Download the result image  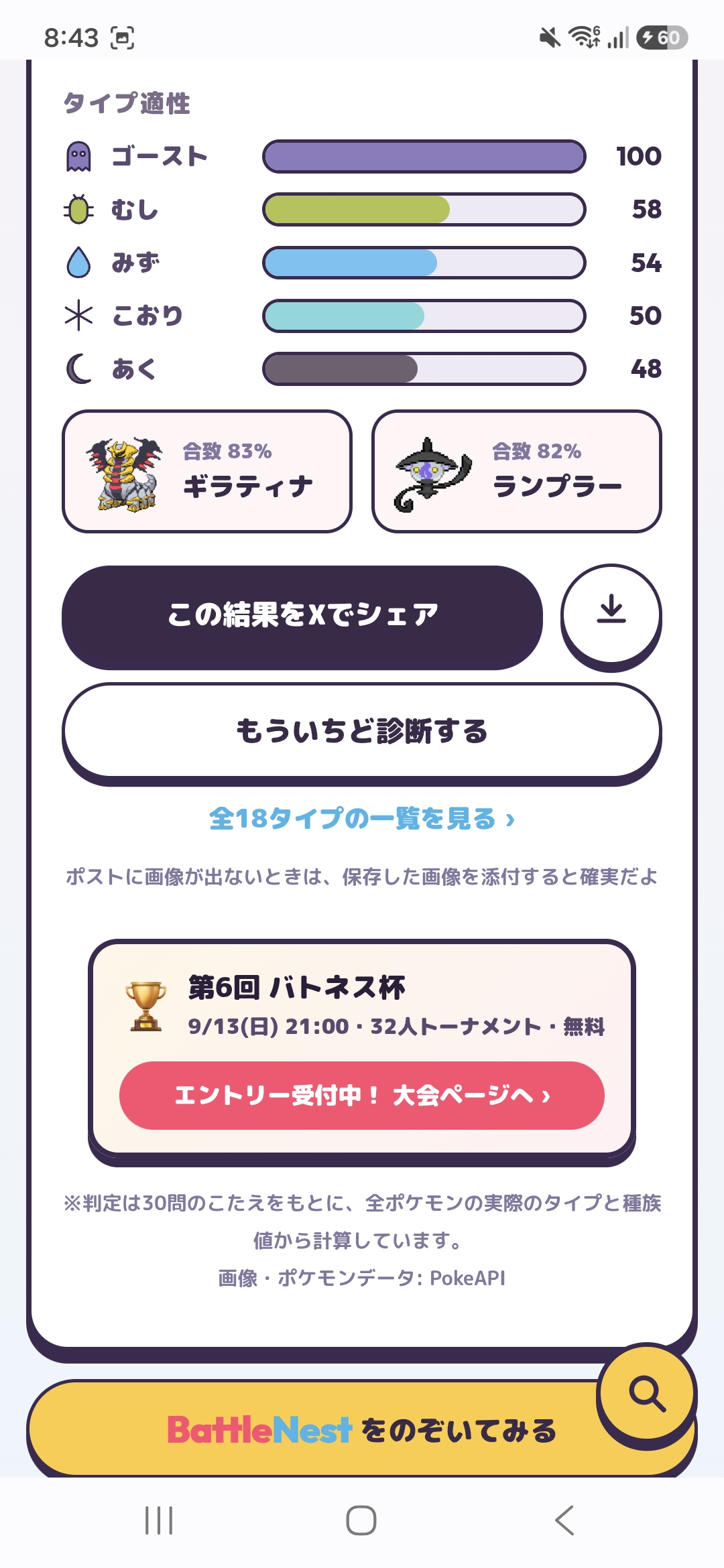(x=611, y=614)
